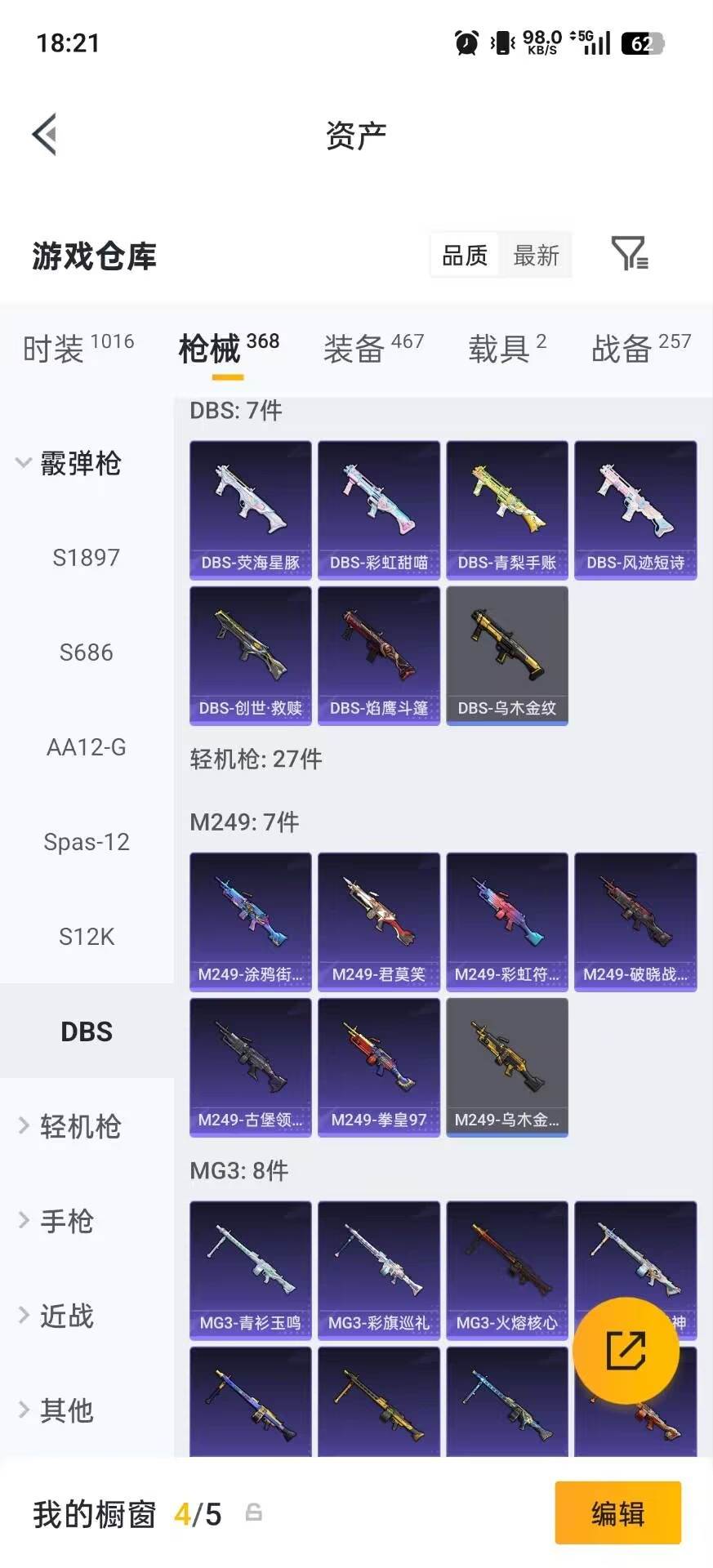This screenshot has height=1568, width=713.
Task: Tap the 编辑 button
Action: [618, 1513]
